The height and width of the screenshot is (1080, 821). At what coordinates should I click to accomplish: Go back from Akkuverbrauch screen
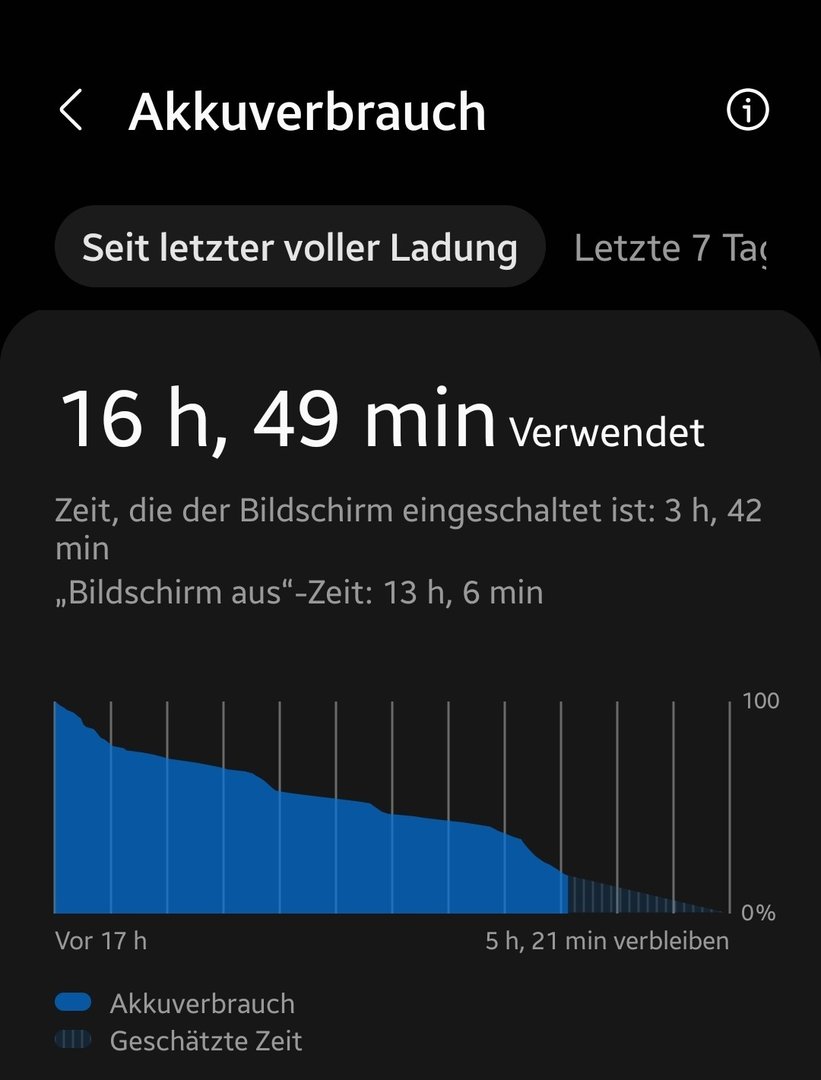(71, 111)
